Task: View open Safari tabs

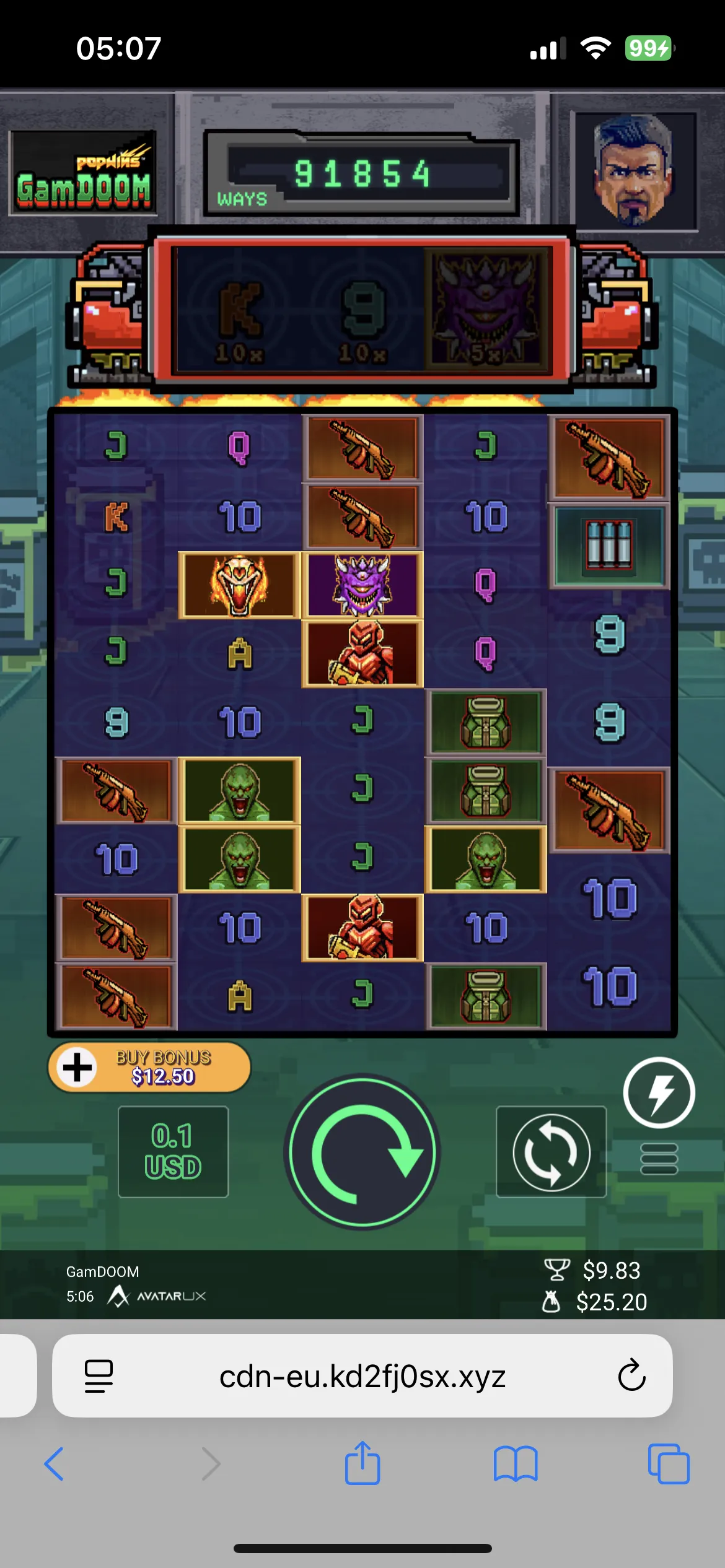Action: (x=668, y=1464)
